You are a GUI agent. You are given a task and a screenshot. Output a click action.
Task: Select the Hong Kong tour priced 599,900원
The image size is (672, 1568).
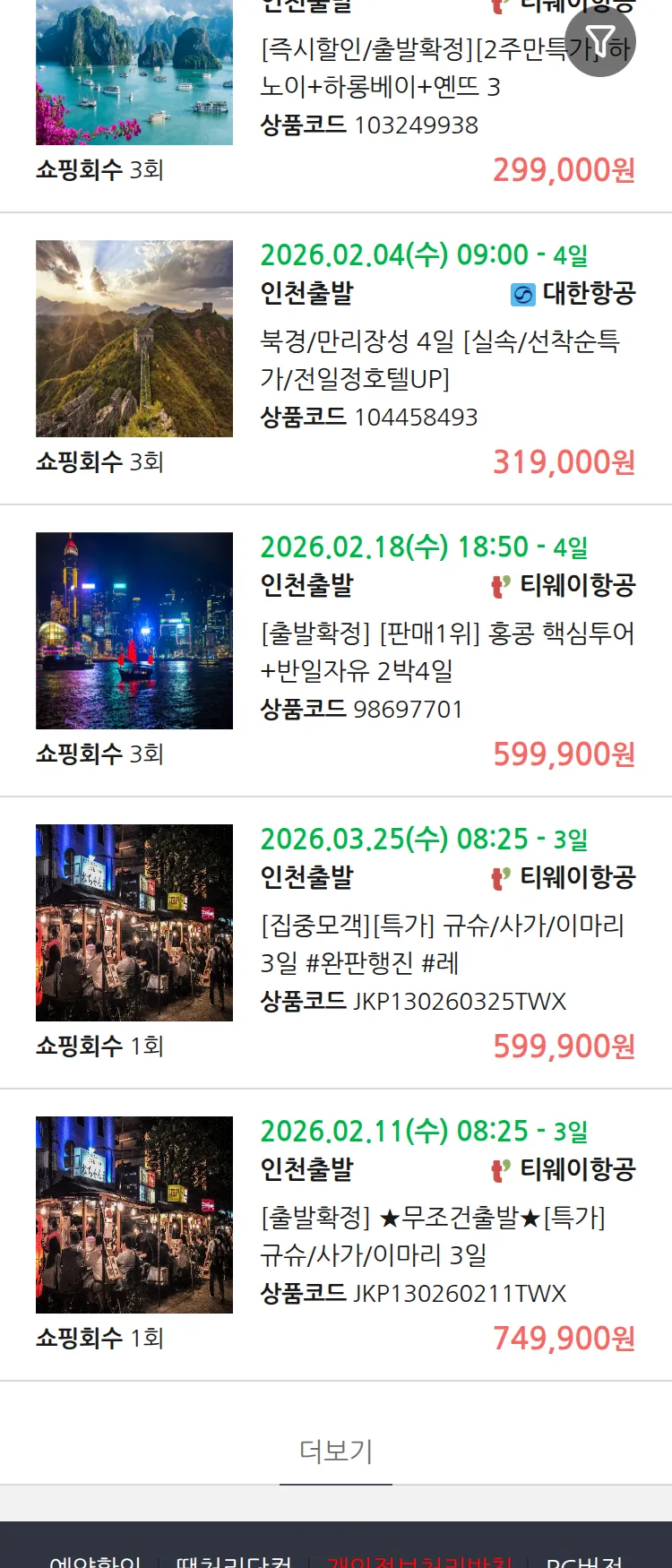coord(446,651)
